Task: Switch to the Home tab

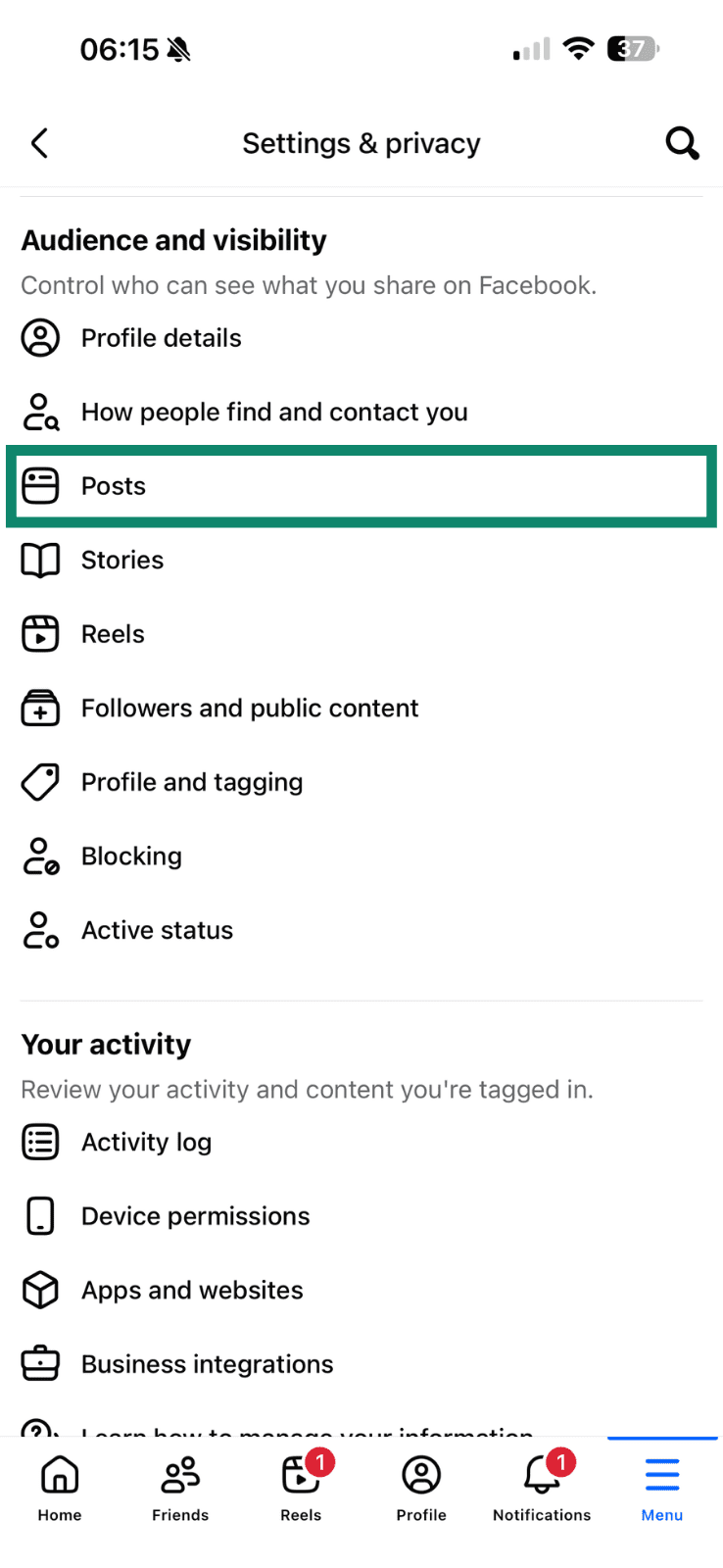Action: click(59, 1486)
